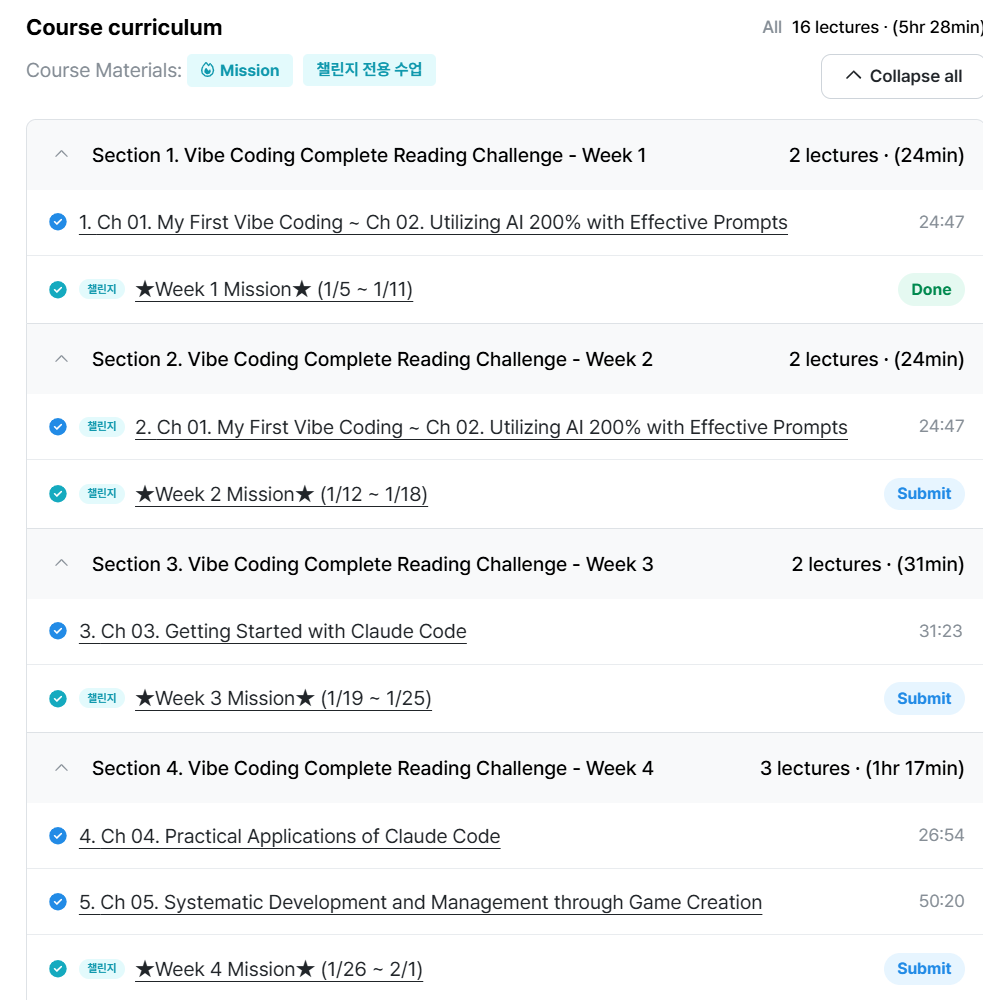The image size is (983, 1000).
Task: Submit the Week 2 Mission
Action: pyautogui.click(x=923, y=494)
